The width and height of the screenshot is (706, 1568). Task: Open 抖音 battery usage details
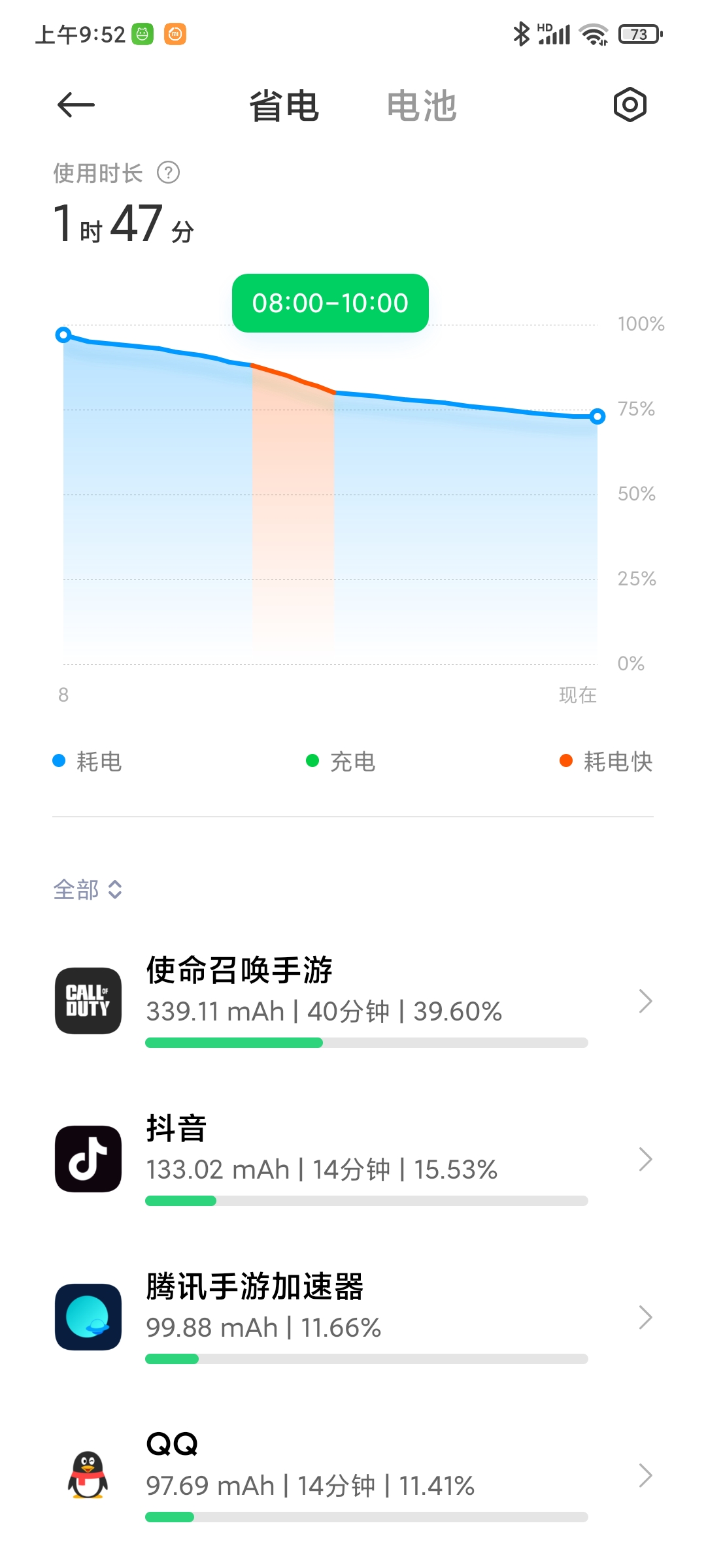coord(353,1159)
